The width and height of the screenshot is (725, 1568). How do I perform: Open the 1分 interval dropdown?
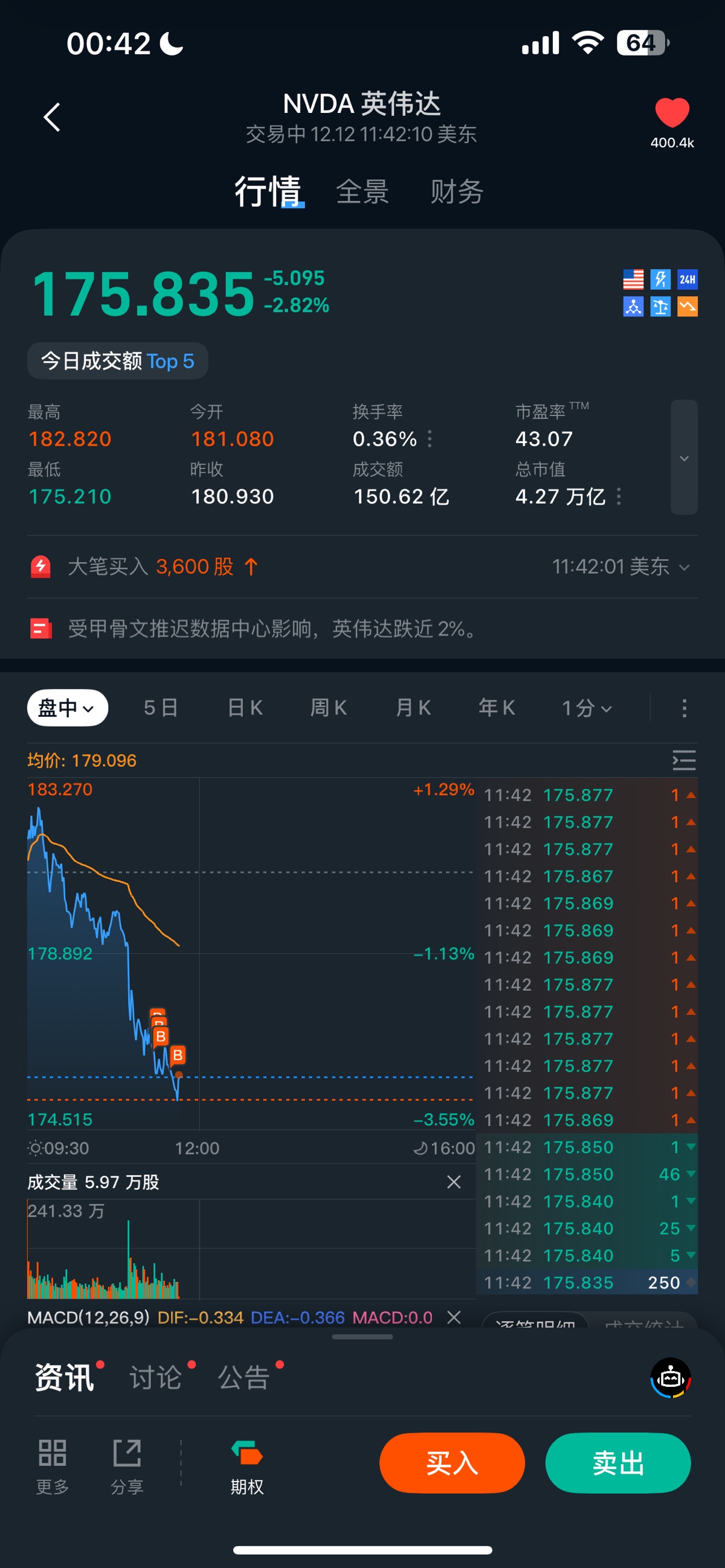586,708
